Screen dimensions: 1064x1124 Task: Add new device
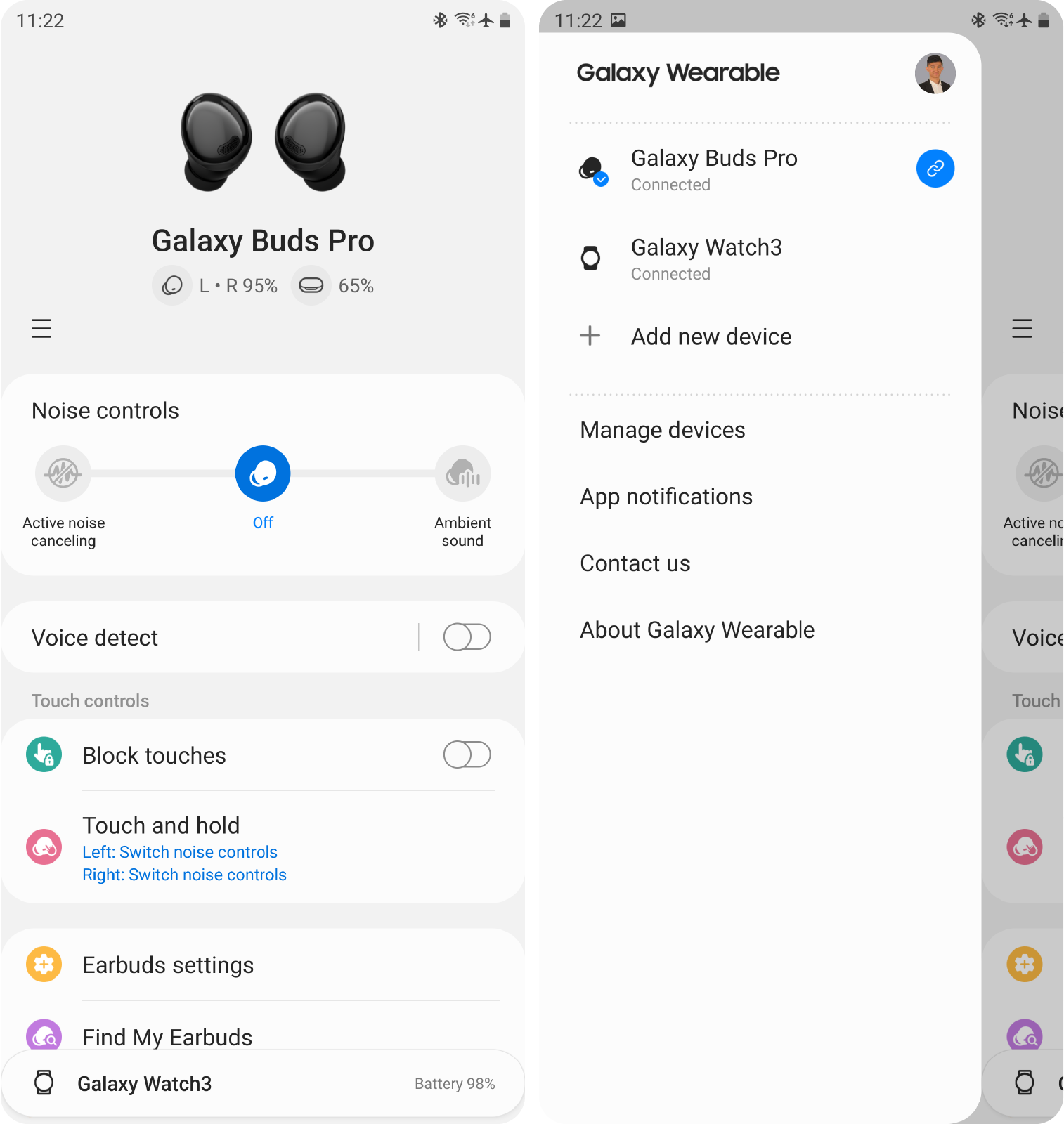[x=711, y=336]
